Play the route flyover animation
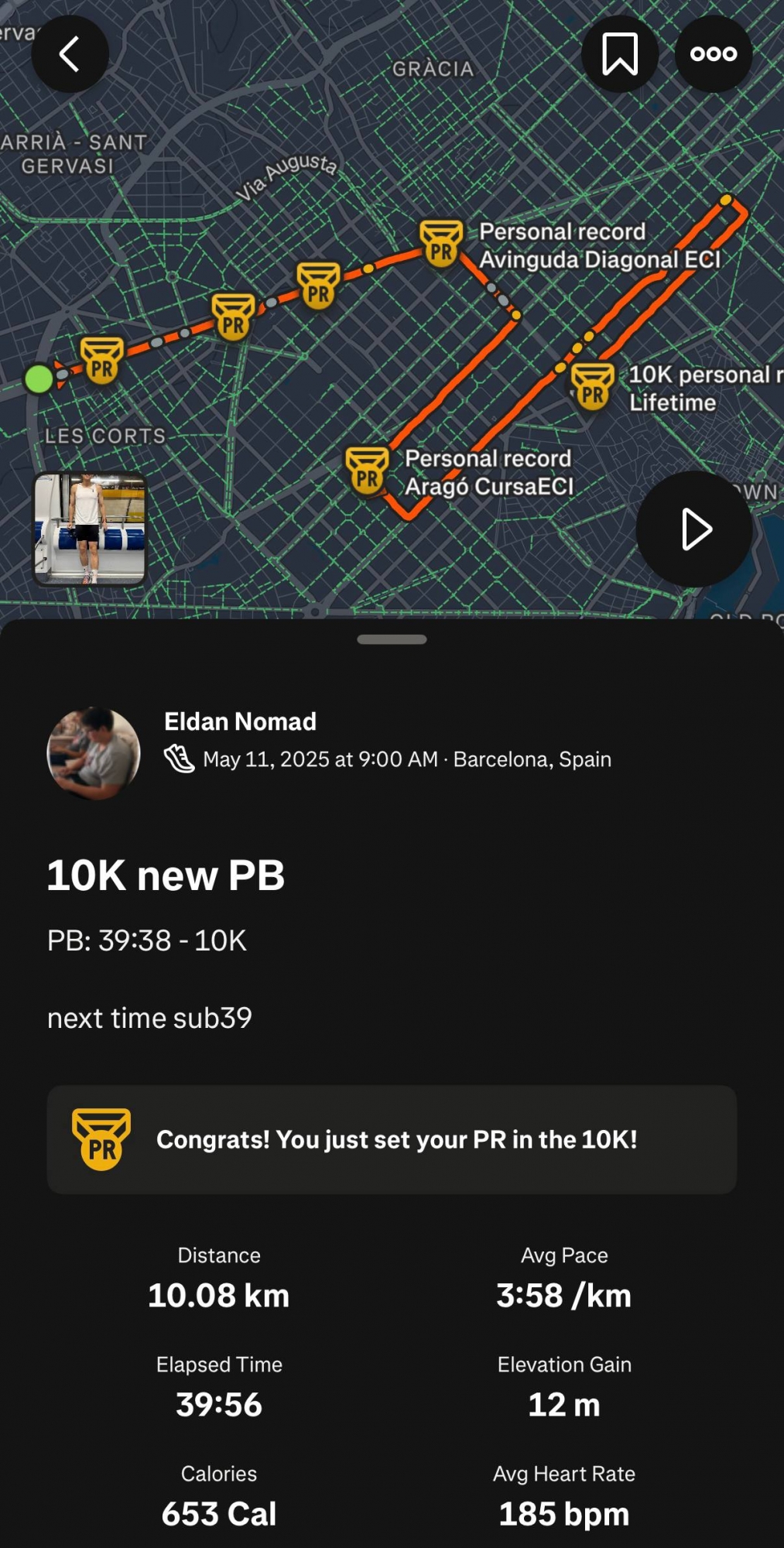This screenshot has width=784, height=1548. tap(694, 529)
